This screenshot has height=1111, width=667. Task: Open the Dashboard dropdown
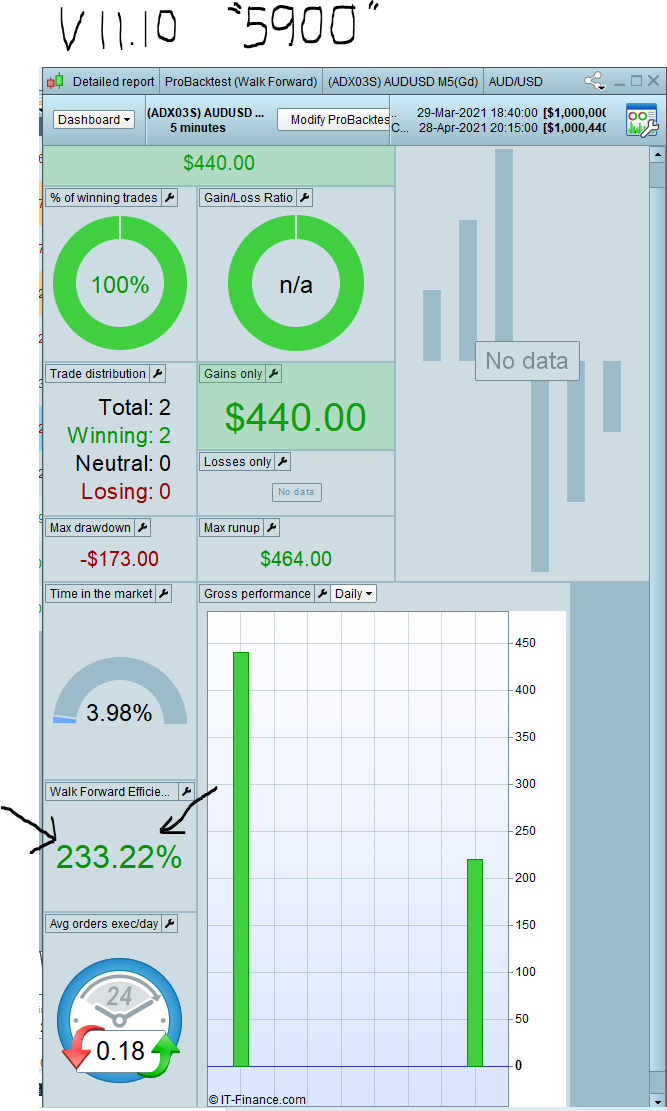click(94, 119)
